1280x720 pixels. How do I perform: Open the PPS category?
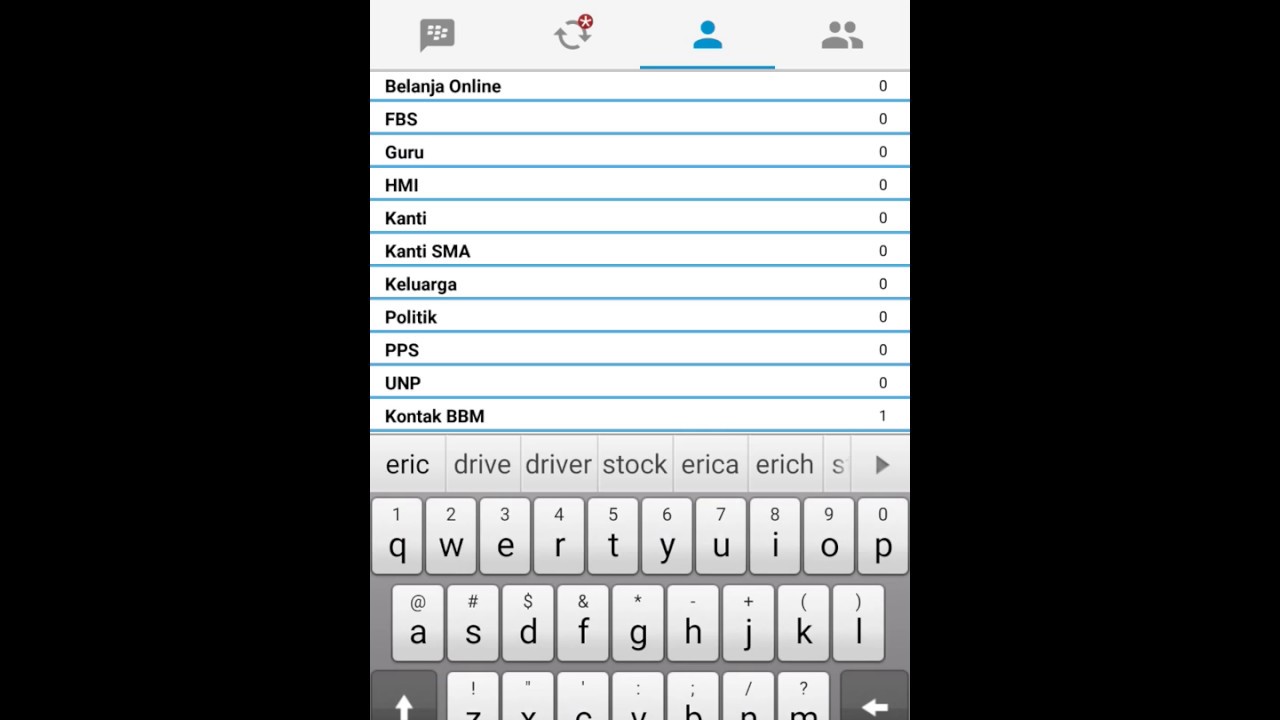tap(640, 350)
